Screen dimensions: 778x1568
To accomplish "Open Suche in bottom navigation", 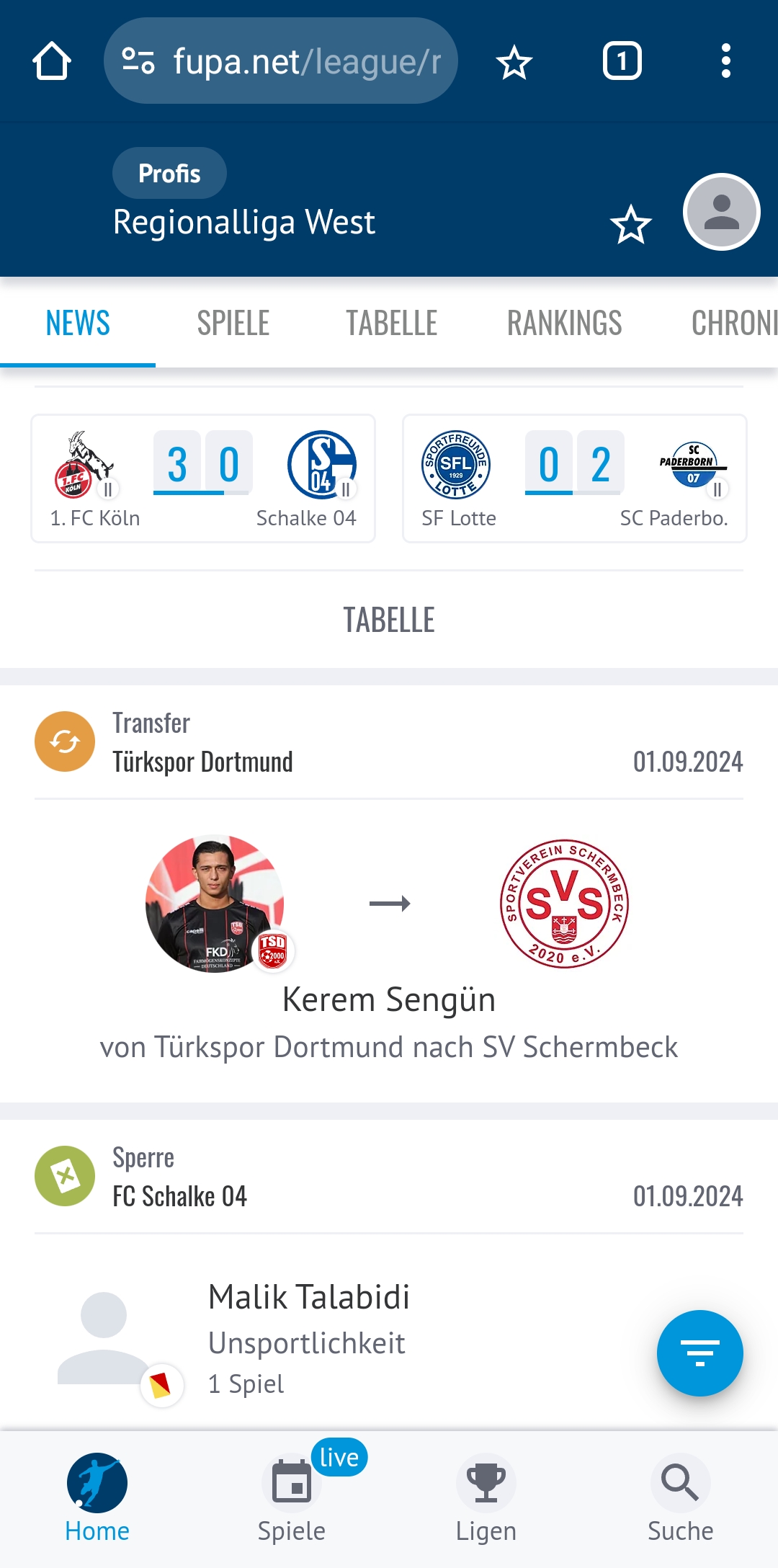I will pyautogui.click(x=681, y=1499).
